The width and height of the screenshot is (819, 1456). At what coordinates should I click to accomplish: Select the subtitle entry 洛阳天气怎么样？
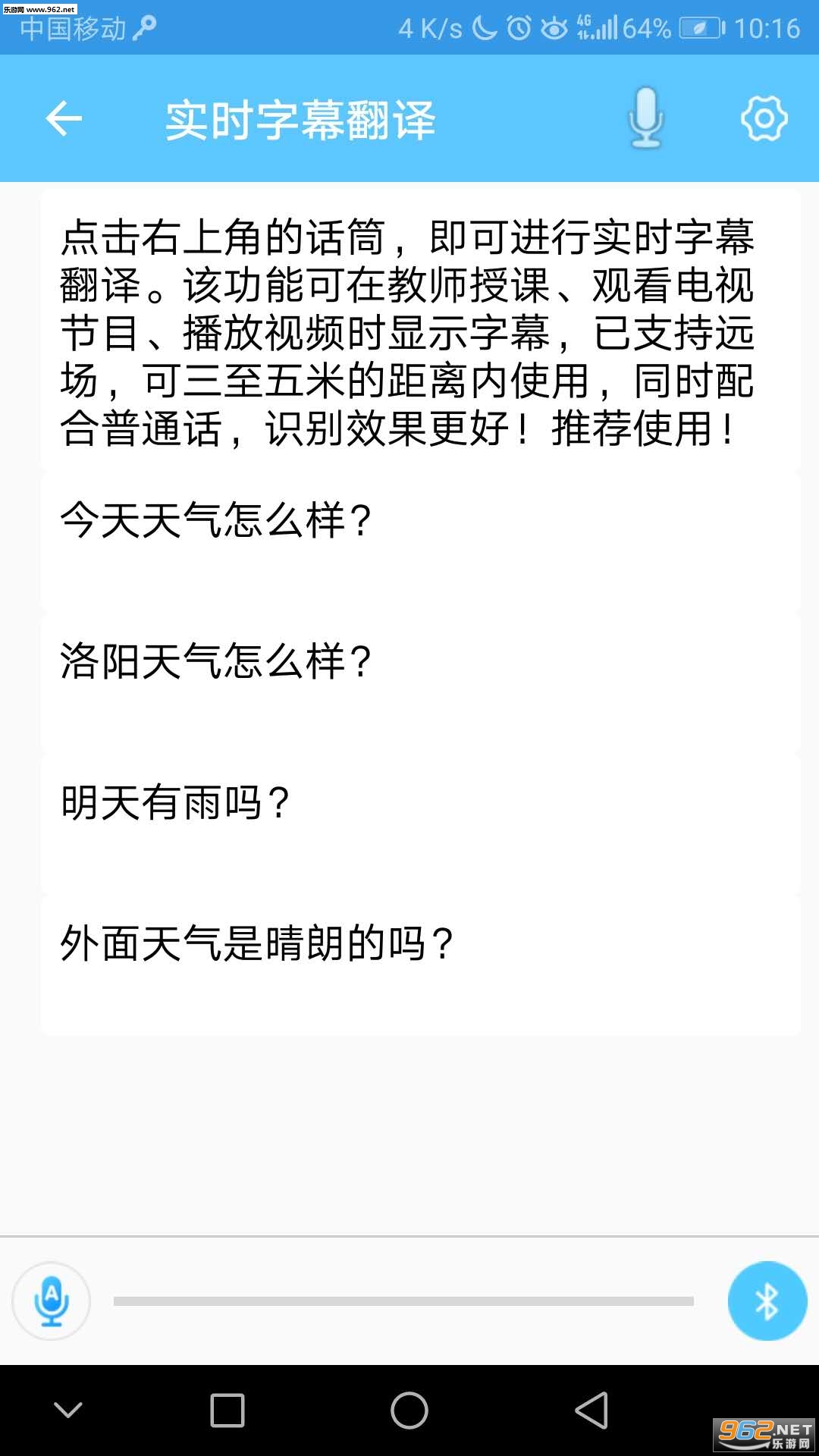tap(420, 682)
